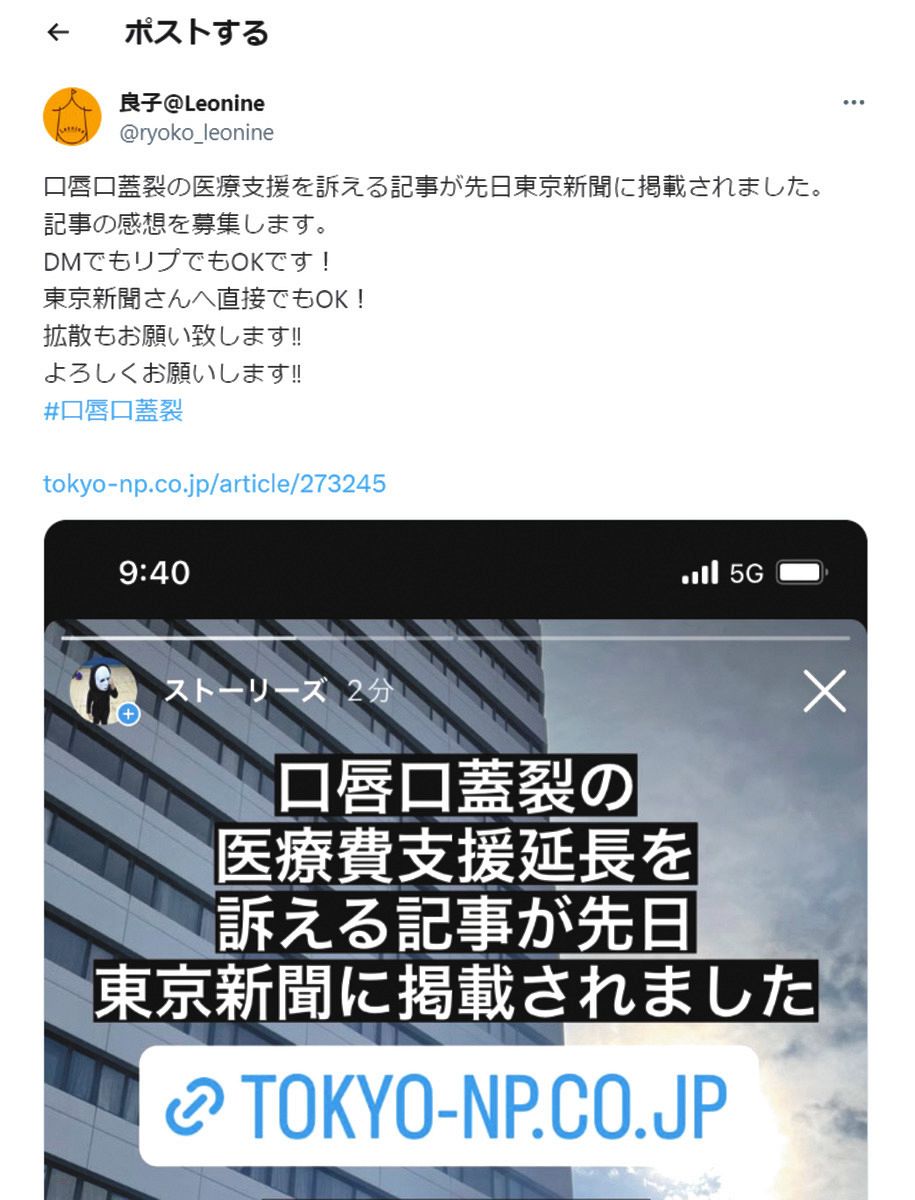
Task: Go back using the arrow
Action: pyautogui.click(x=58, y=33)
